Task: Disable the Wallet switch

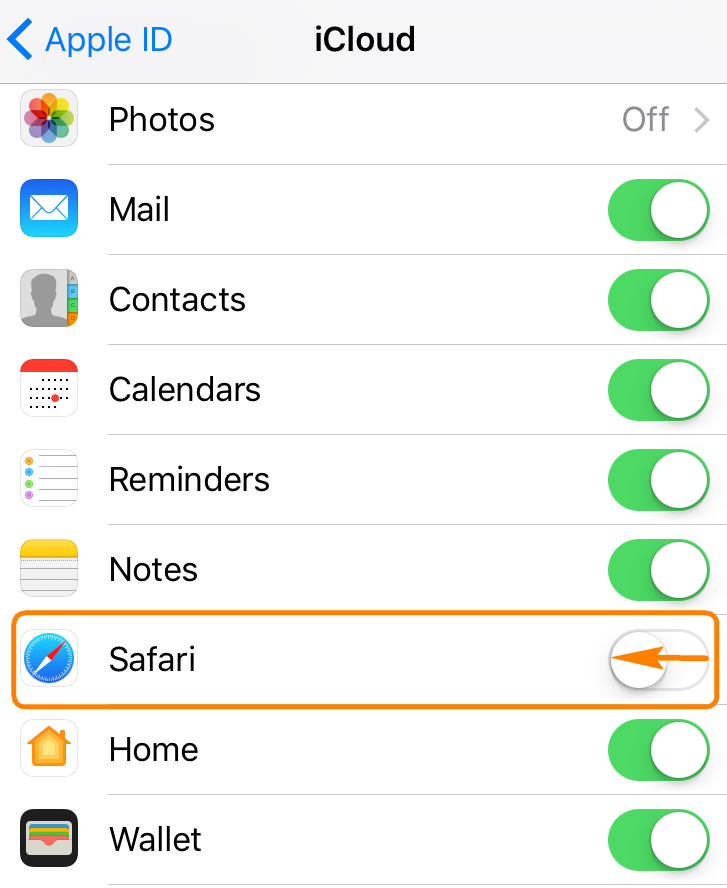Action: 658,838
